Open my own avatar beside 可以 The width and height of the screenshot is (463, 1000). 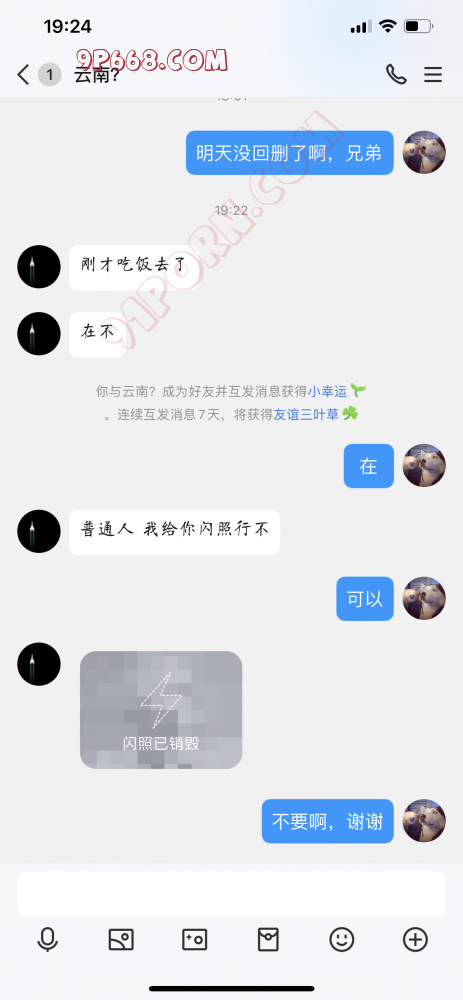(424, 599)
